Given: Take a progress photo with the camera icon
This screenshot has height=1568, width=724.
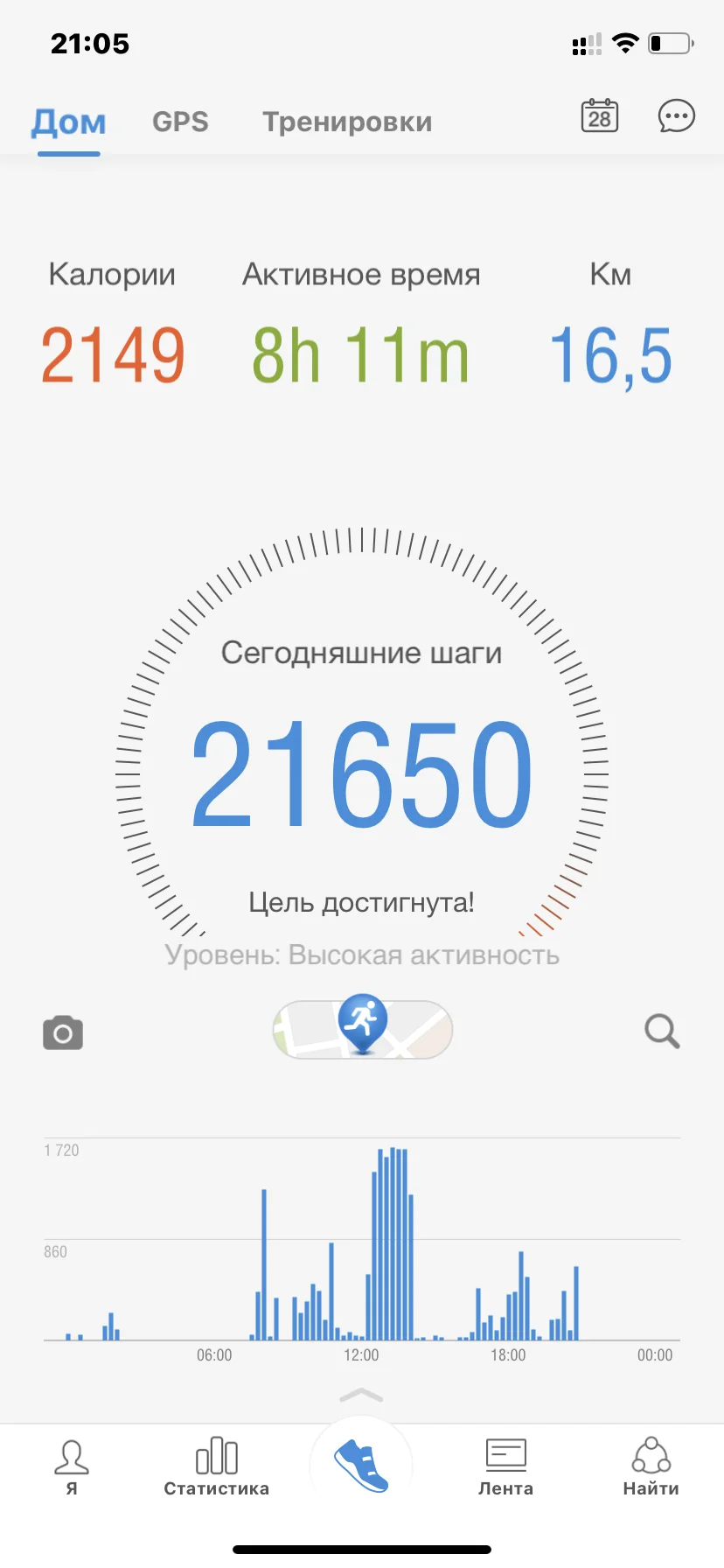Looking at the screenshot, I should [x=62, y=1032].
